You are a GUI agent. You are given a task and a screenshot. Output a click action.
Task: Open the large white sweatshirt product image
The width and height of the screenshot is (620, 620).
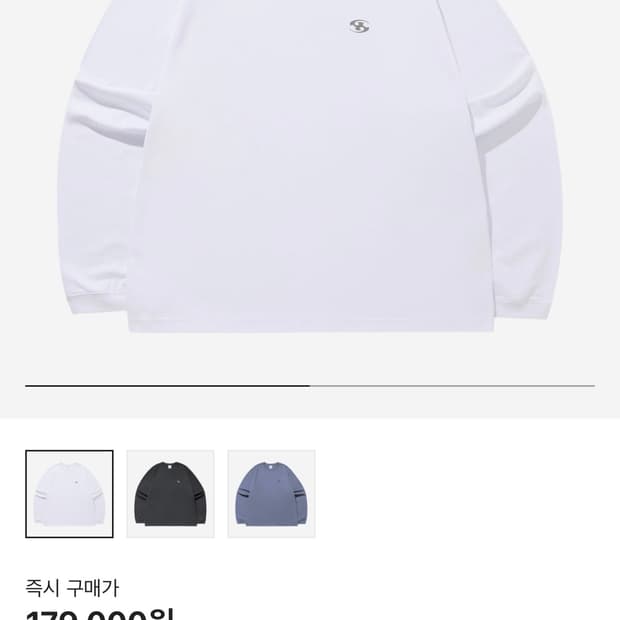pos(310,180)
